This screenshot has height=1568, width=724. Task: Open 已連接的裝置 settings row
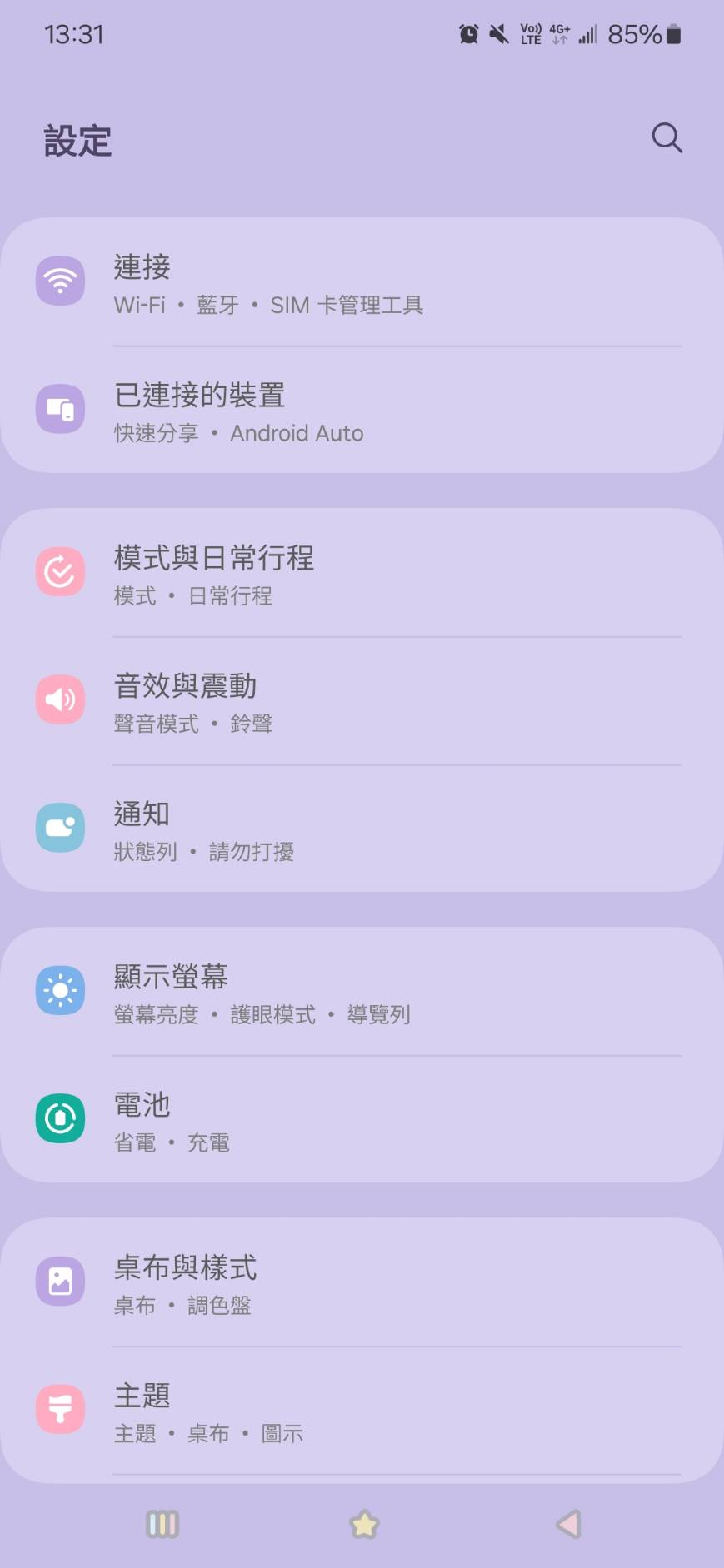[x=362, y=410]
